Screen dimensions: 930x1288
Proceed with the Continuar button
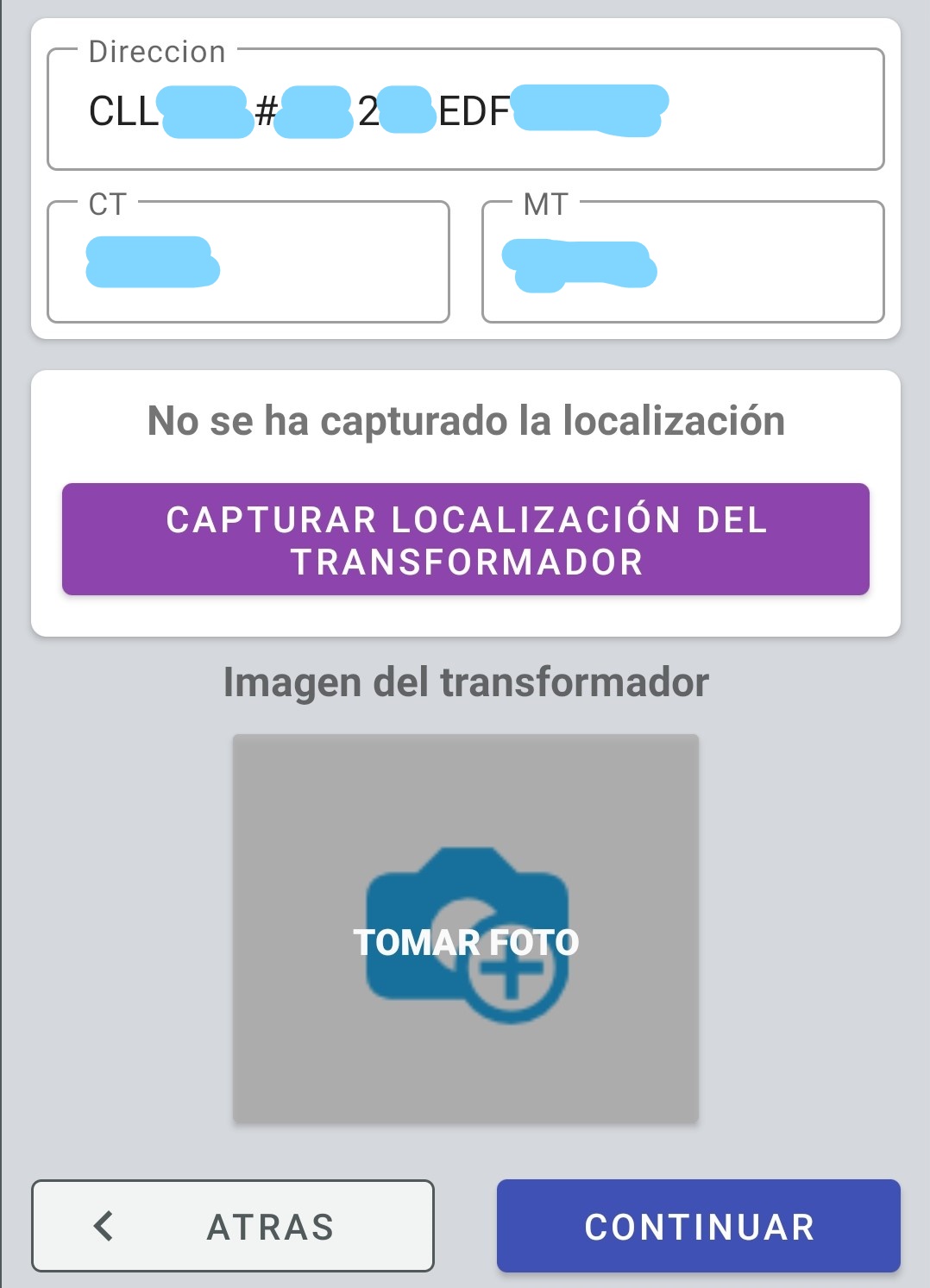(x=699, y=1226)
